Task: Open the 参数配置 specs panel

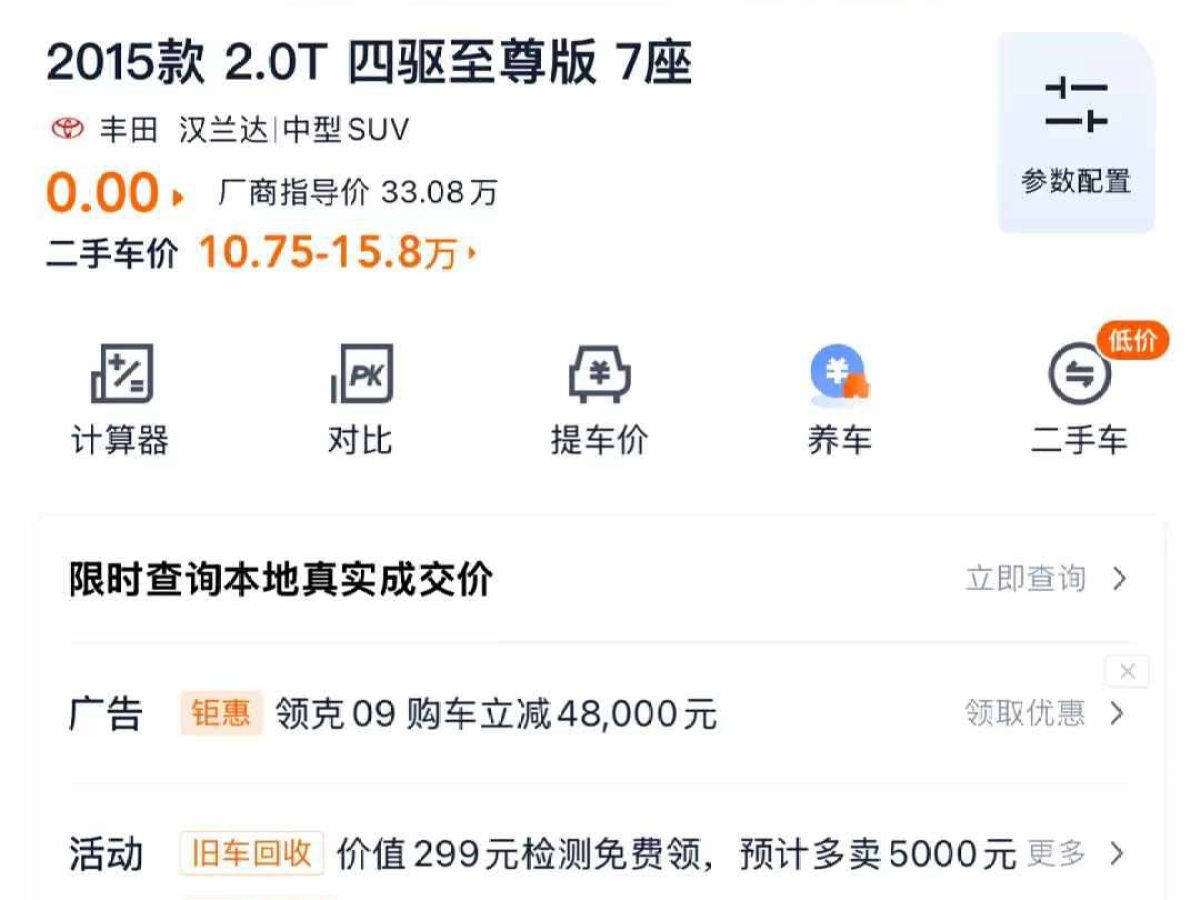Action: 1076,132
